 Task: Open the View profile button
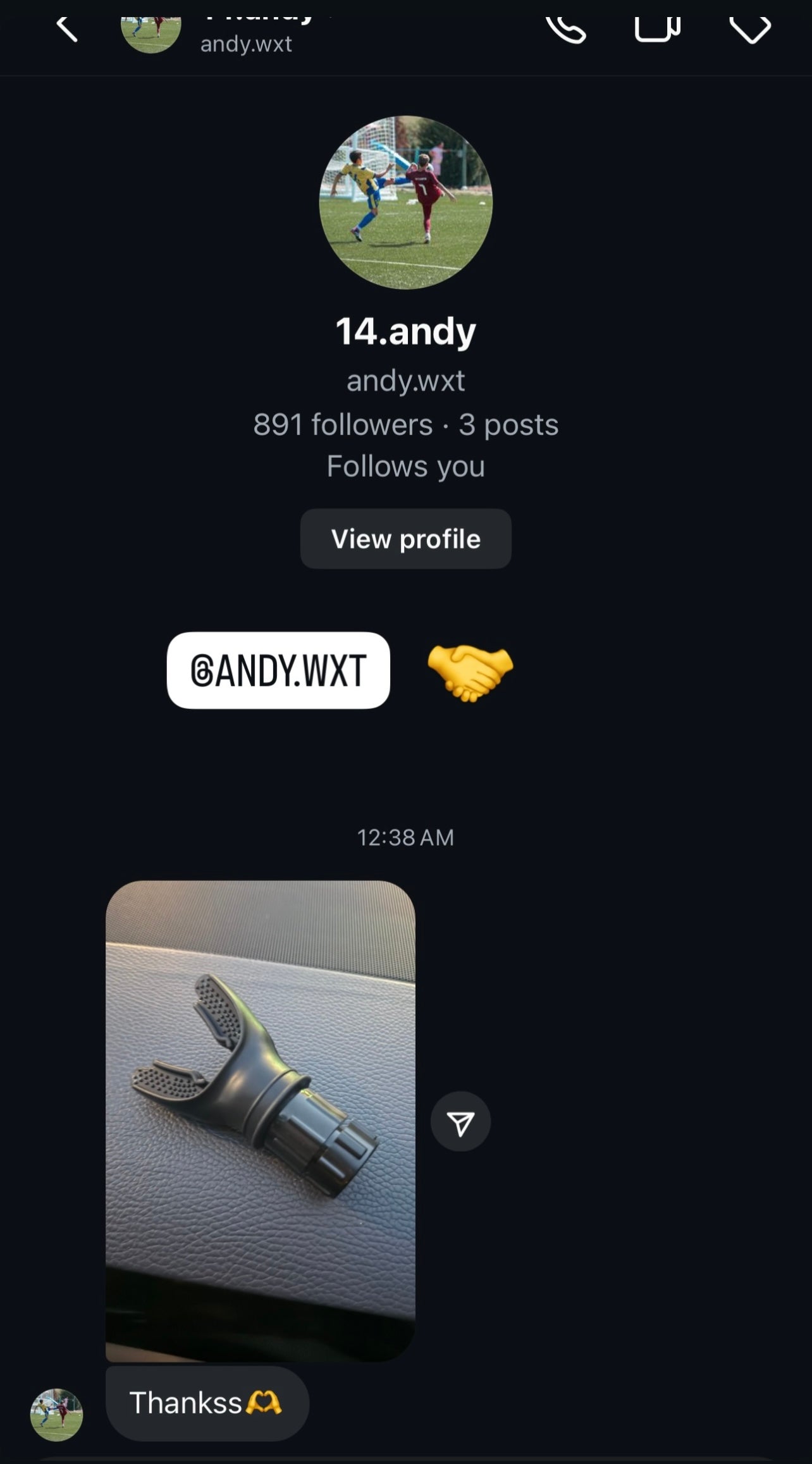[x=405, y=539]
